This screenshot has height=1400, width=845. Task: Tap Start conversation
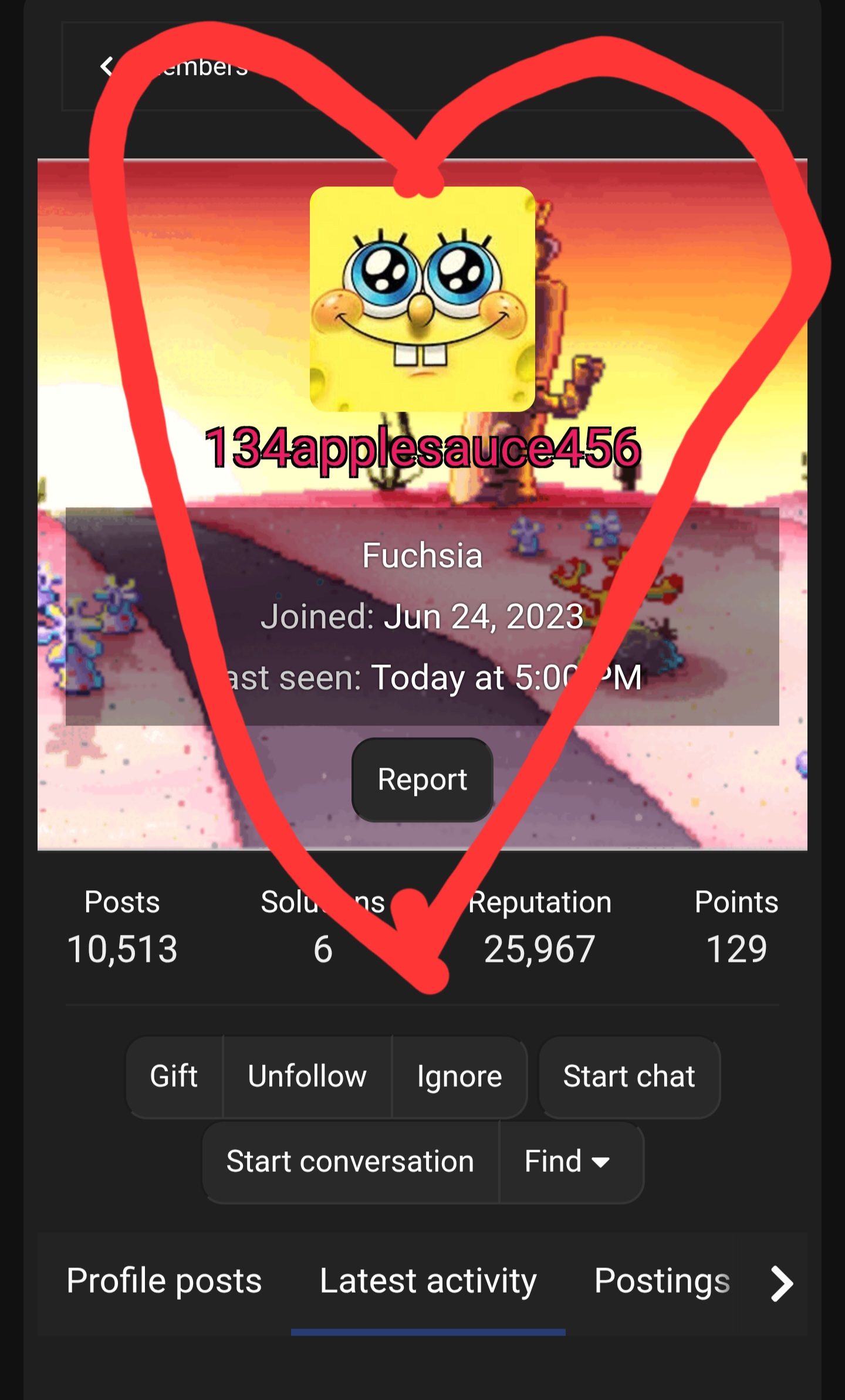pos(350,1162)
